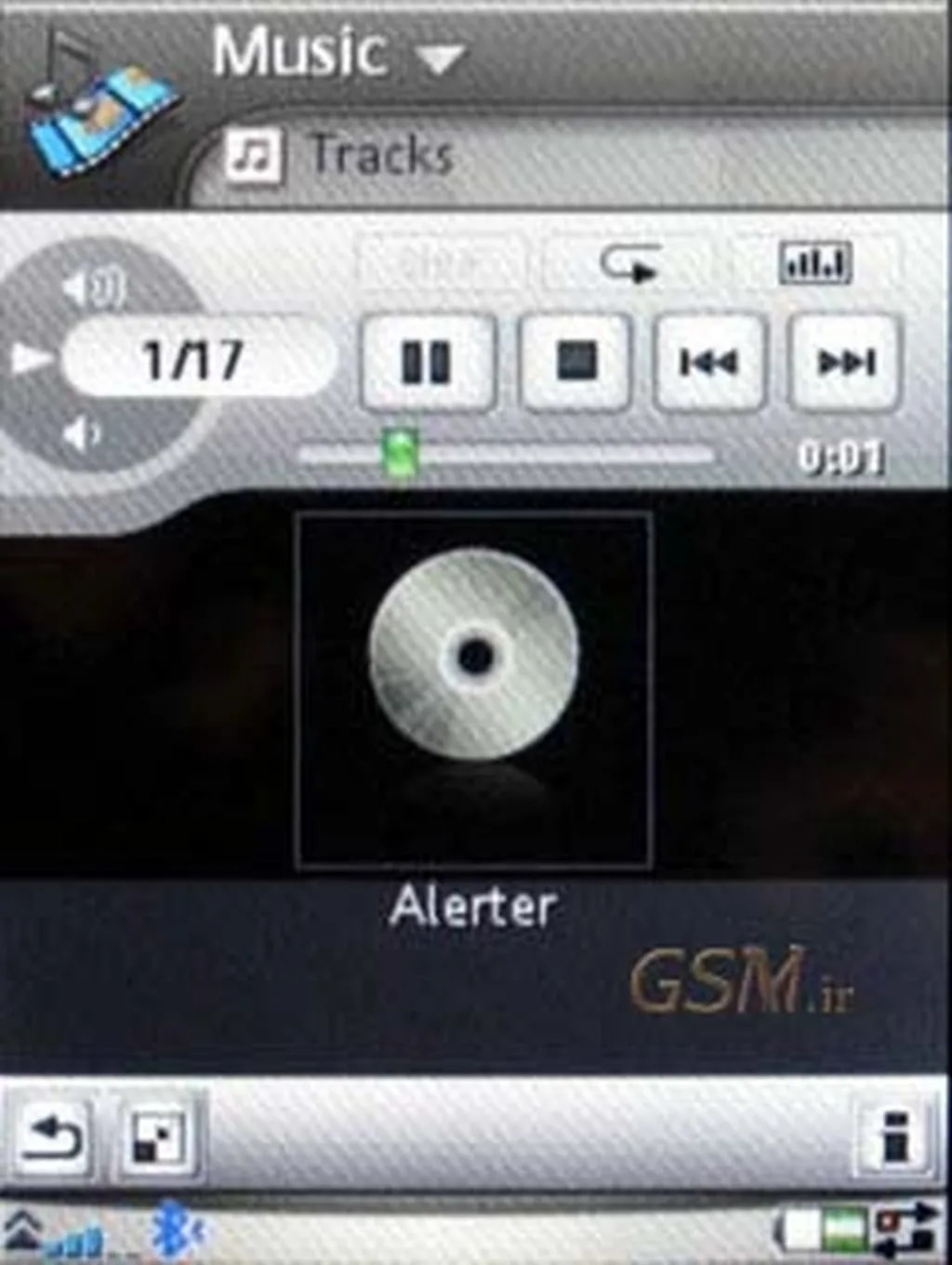Open the Alerter album art
This screenshot has width=952, height=1265.
point(474,688)
